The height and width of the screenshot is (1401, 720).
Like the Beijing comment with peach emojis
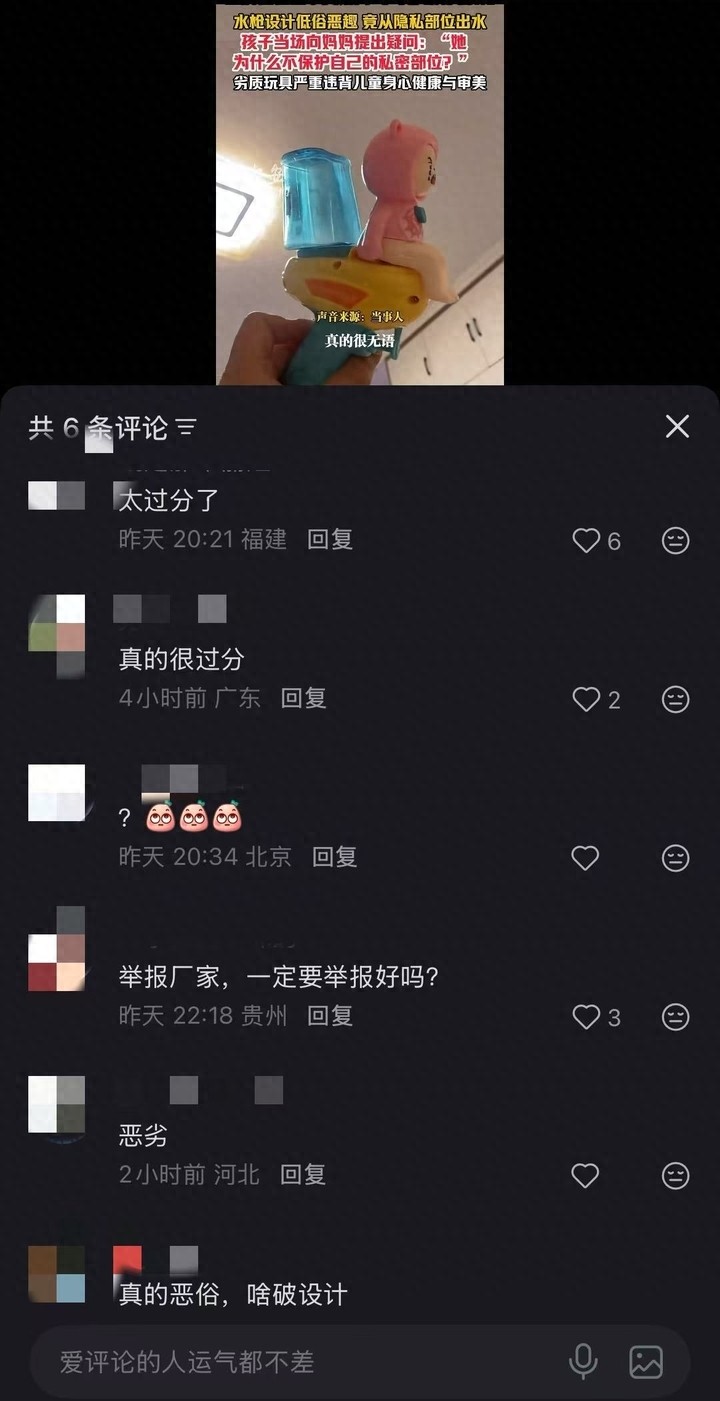point(585,858)
